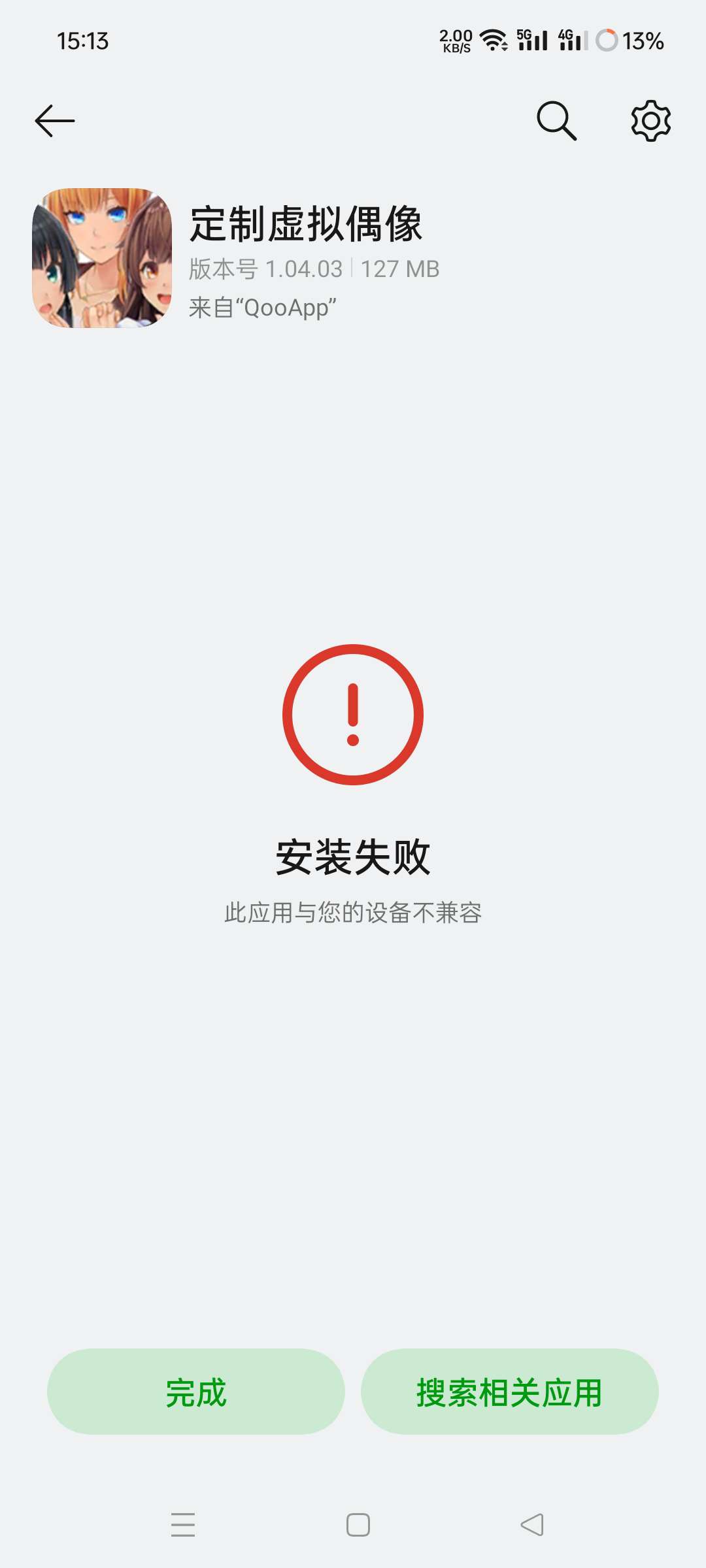Return to the home screen

click(358, 1524)
